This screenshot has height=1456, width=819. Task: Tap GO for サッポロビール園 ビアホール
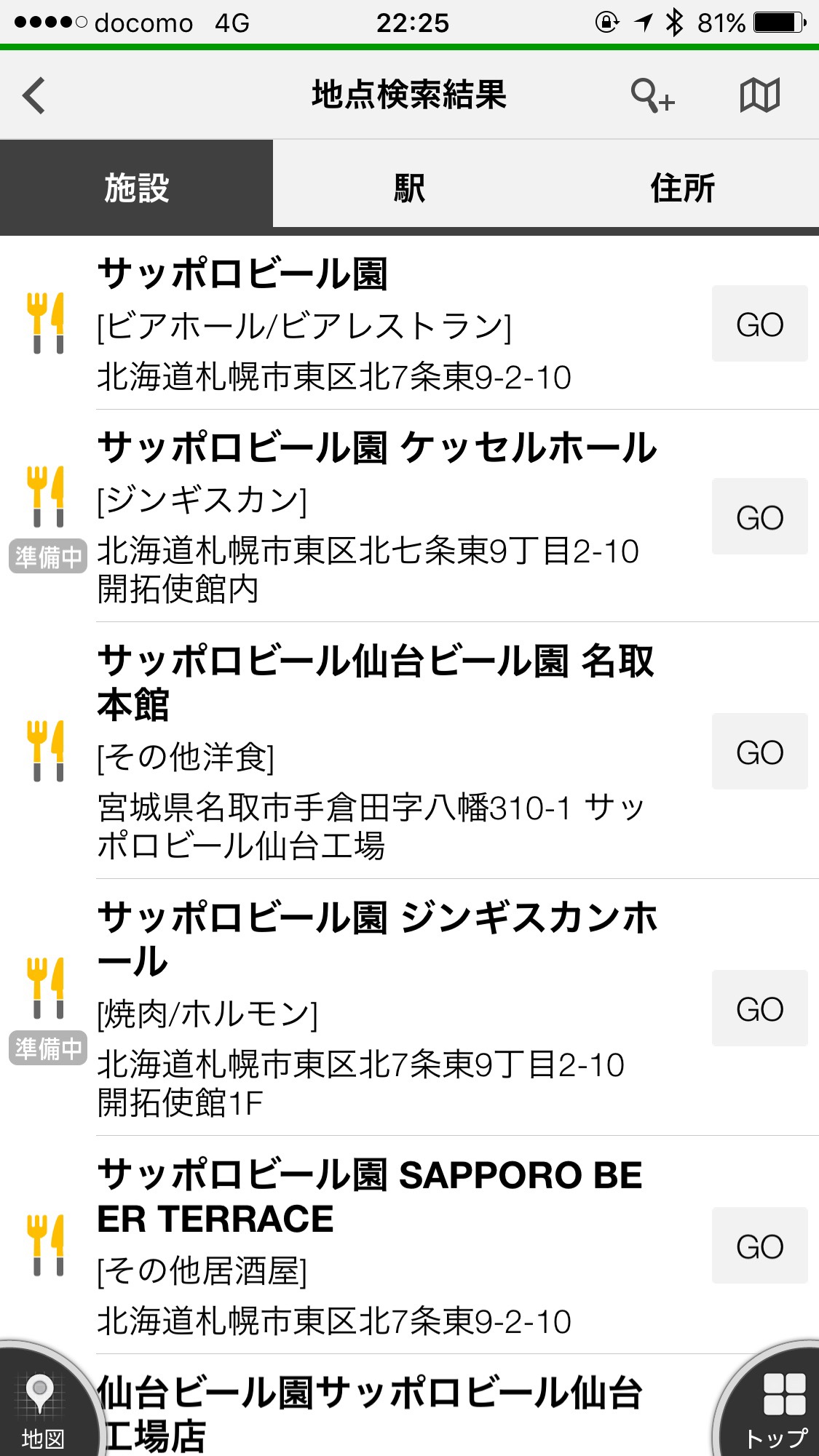point(759,324)
